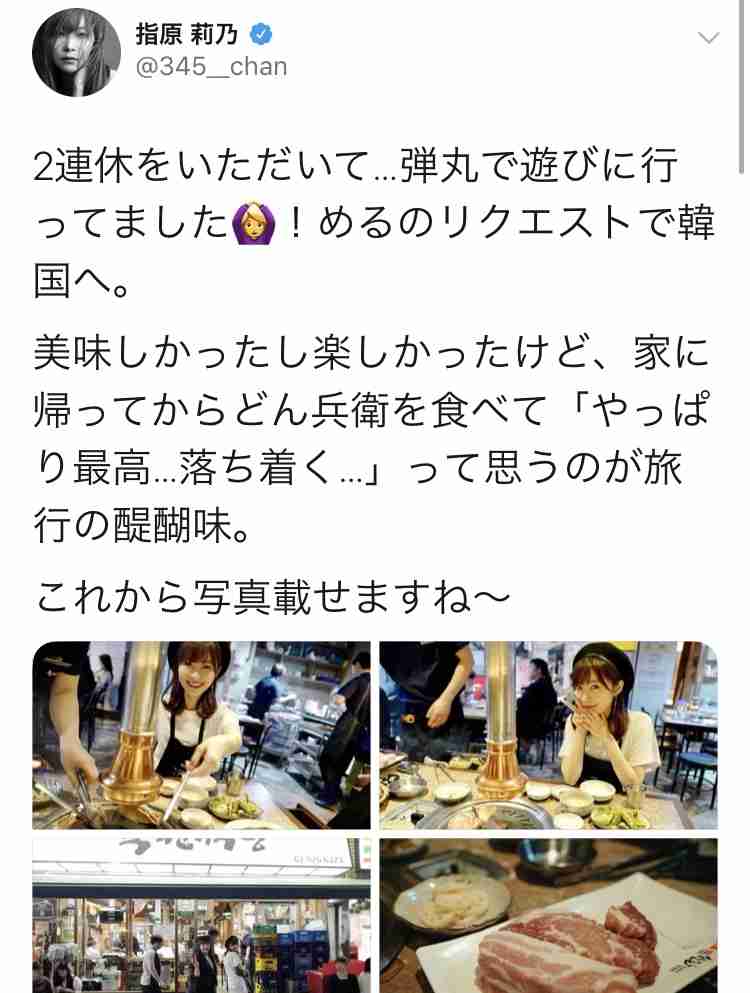View the bottom-left street market photo
The height and width of the screenshot is (993, 750).
pyautogui.click(x=200, y=915)
